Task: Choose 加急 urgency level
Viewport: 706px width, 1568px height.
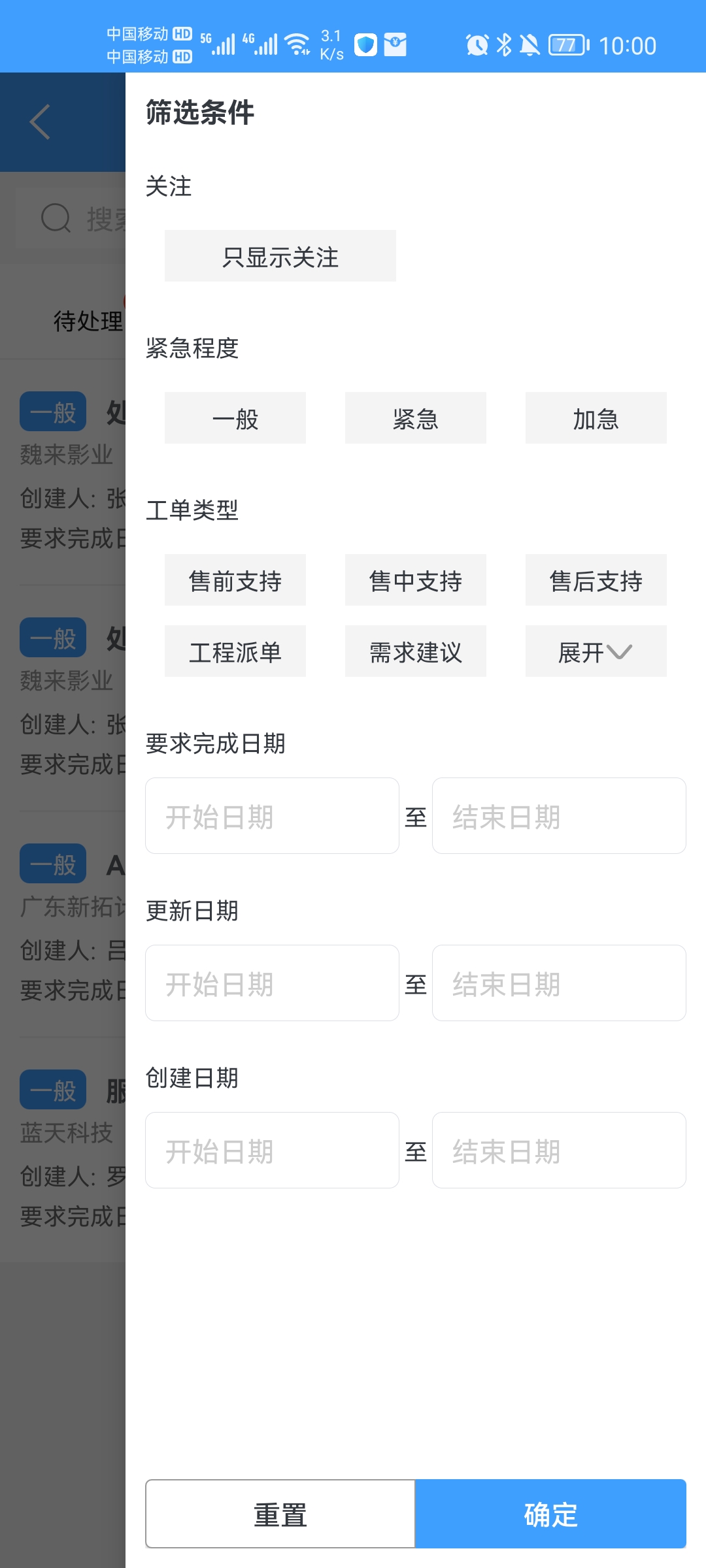Action: [x=596, y=418]
